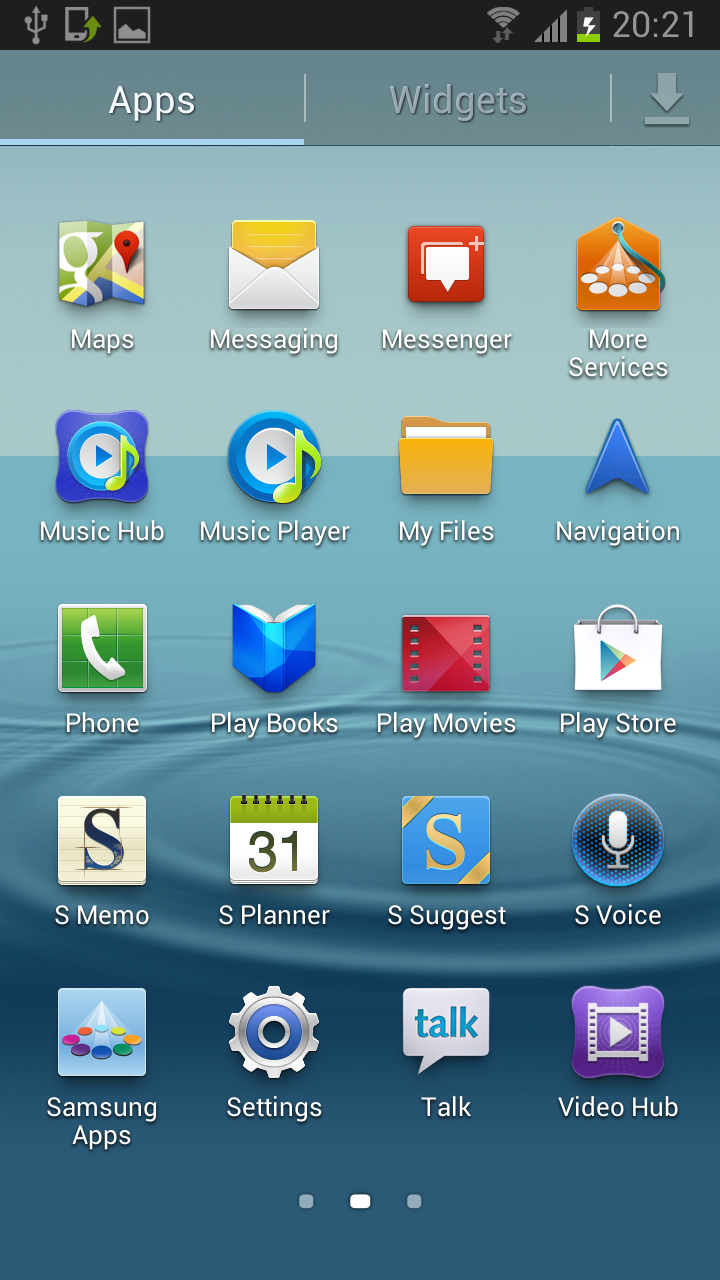720x1280 pixels.
Task: Open the Play Store
Action: point(618,649)
